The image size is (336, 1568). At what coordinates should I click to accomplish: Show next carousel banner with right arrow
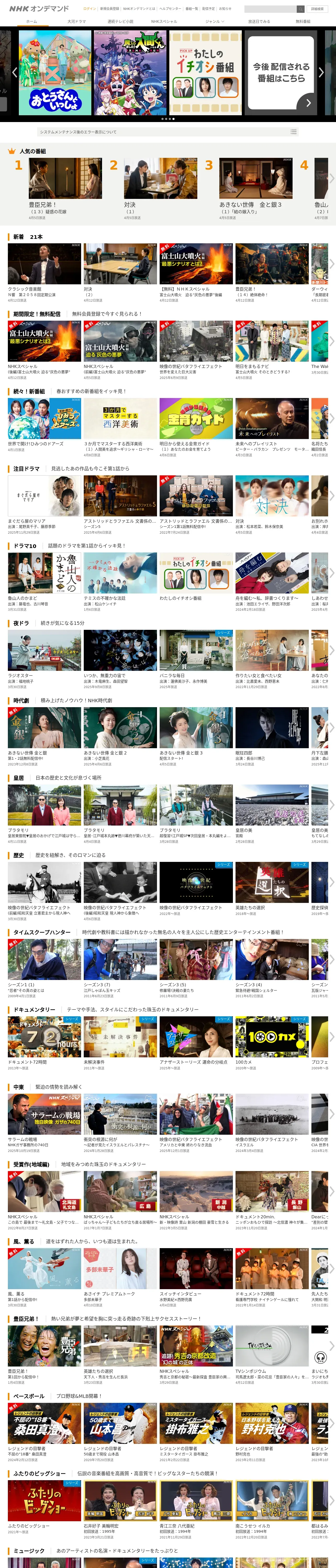321,72
